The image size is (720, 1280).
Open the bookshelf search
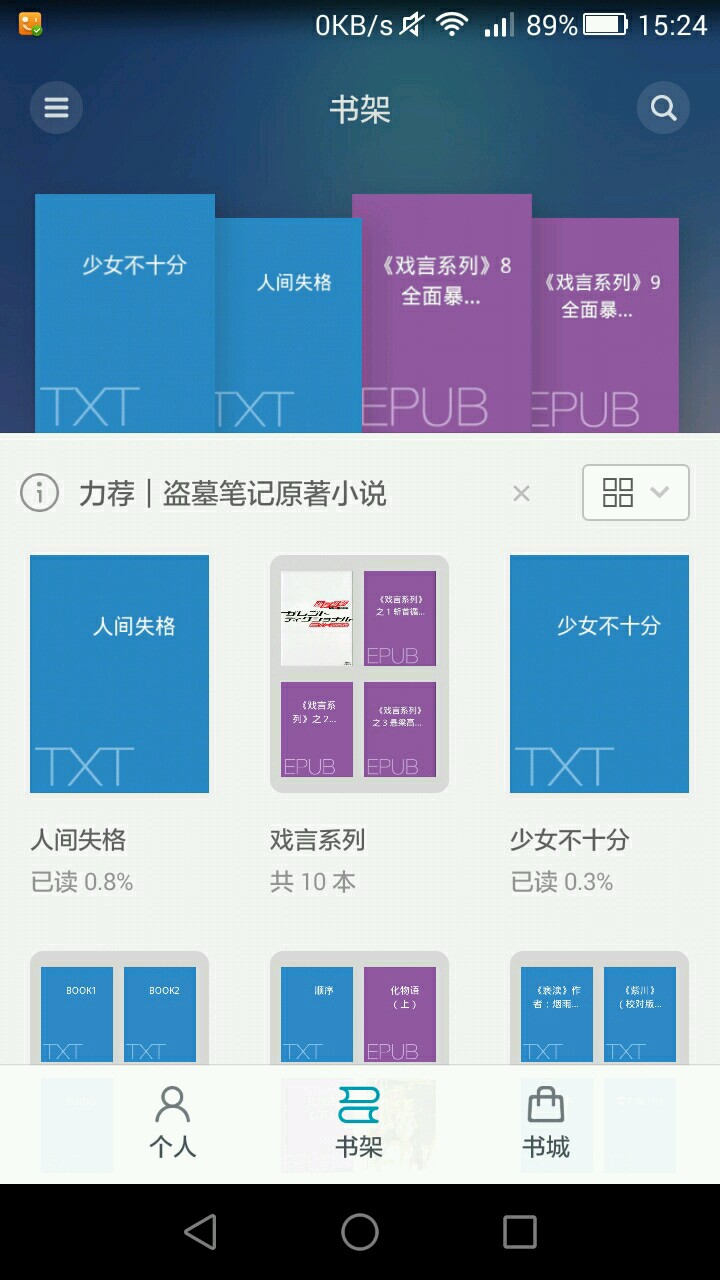pyautogui.click(x=663, y=107)
